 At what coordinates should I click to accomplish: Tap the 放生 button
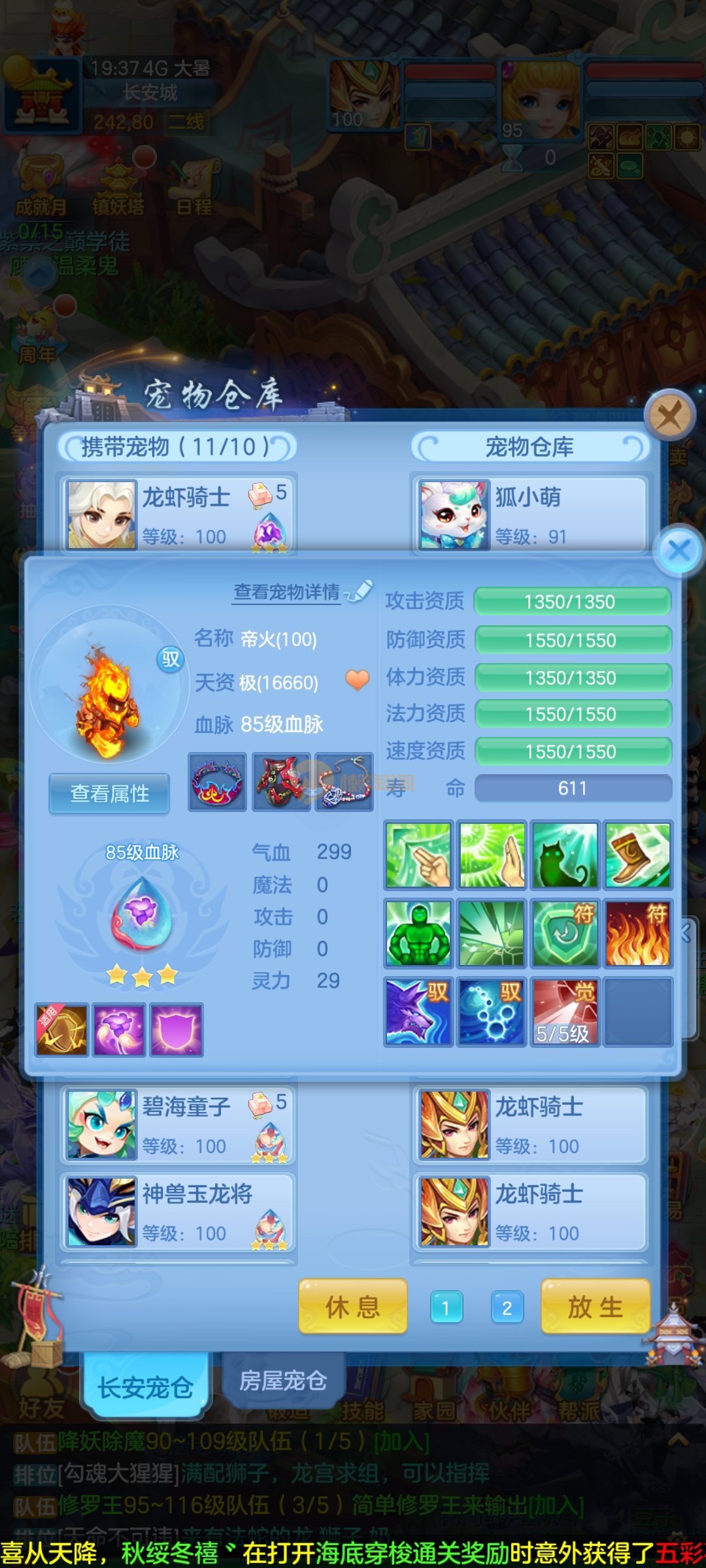[x=595, y=1307]
